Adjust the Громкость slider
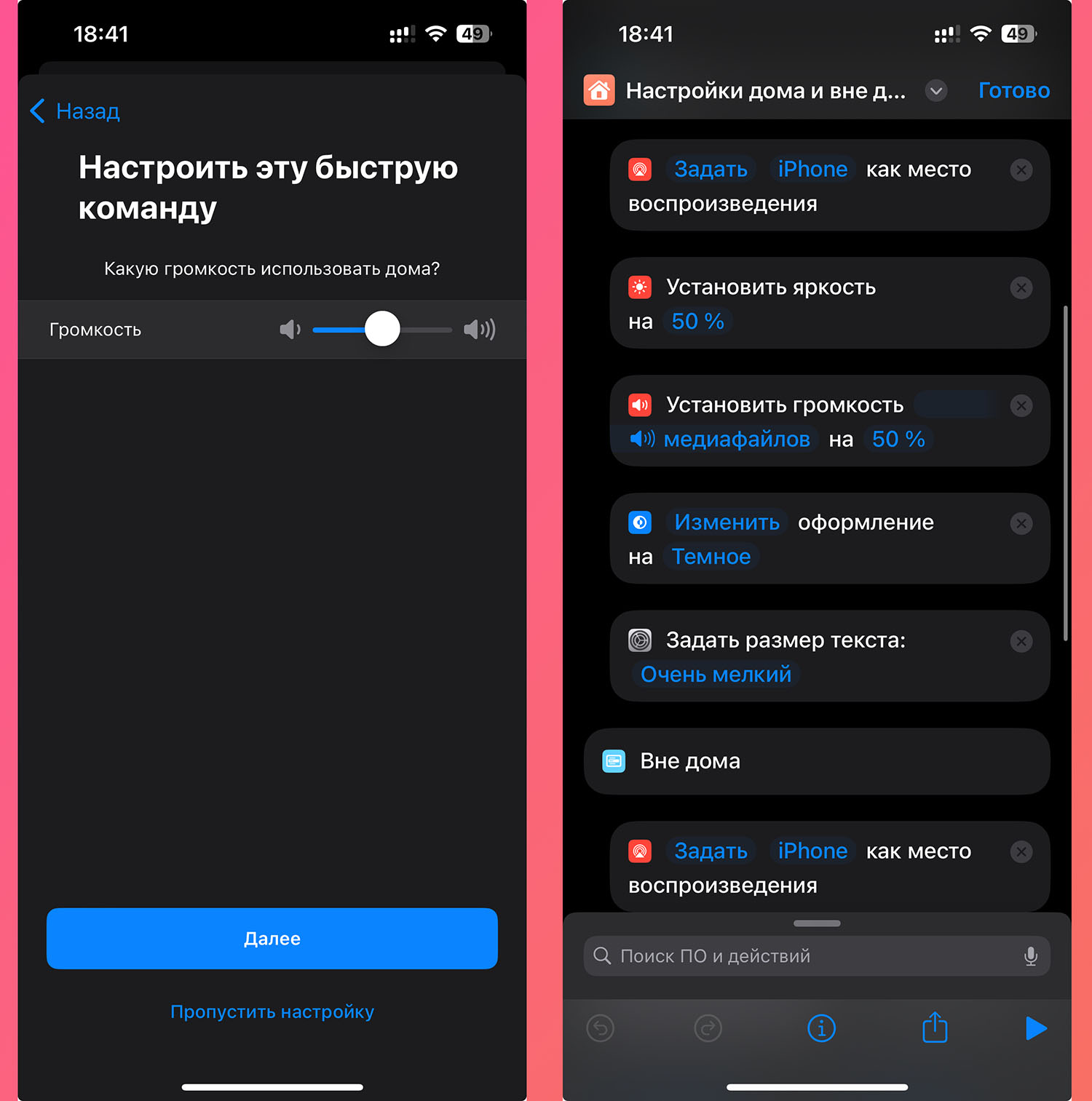This screenshot has width=1092, height=1101. coord(382,329)
